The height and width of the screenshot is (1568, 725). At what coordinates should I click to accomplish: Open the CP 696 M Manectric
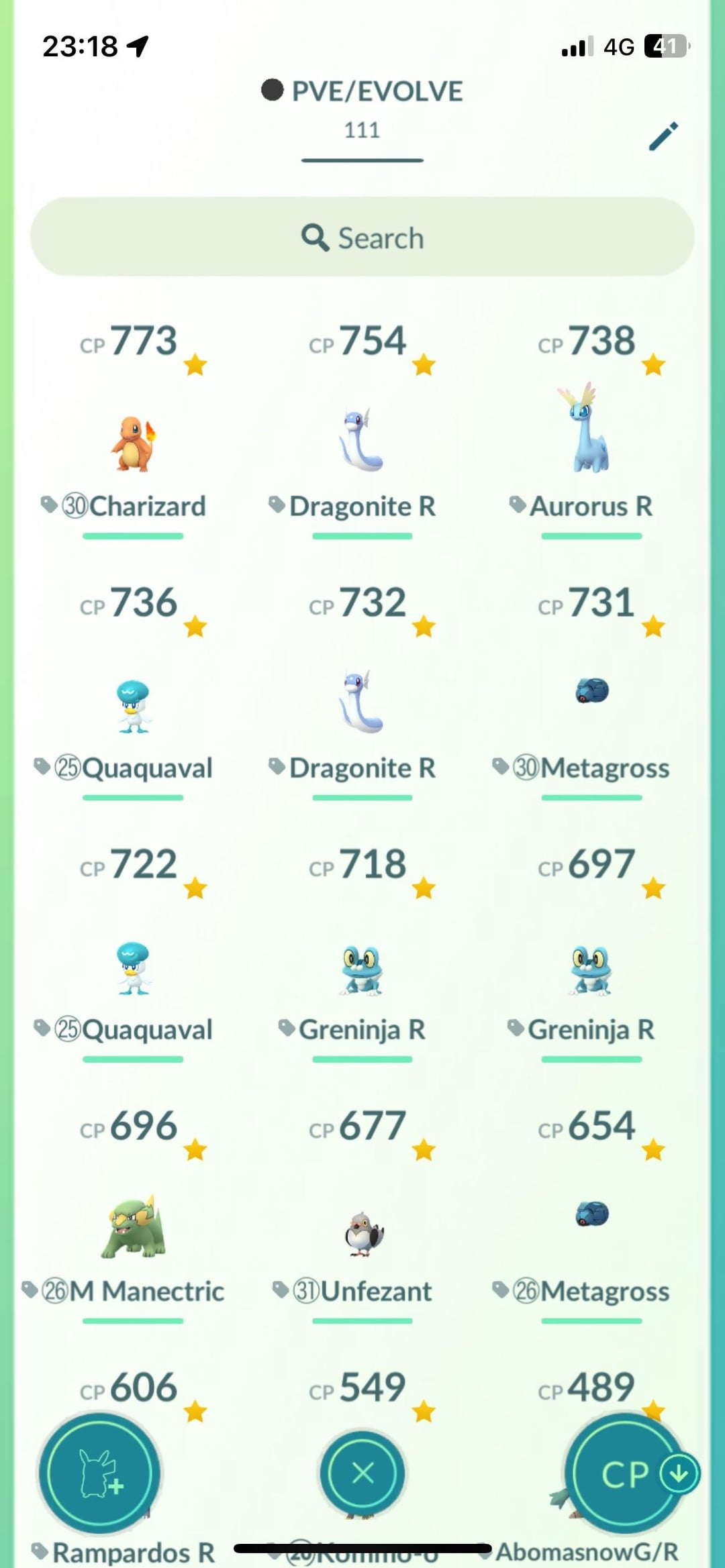click(x=133, y=1229)
